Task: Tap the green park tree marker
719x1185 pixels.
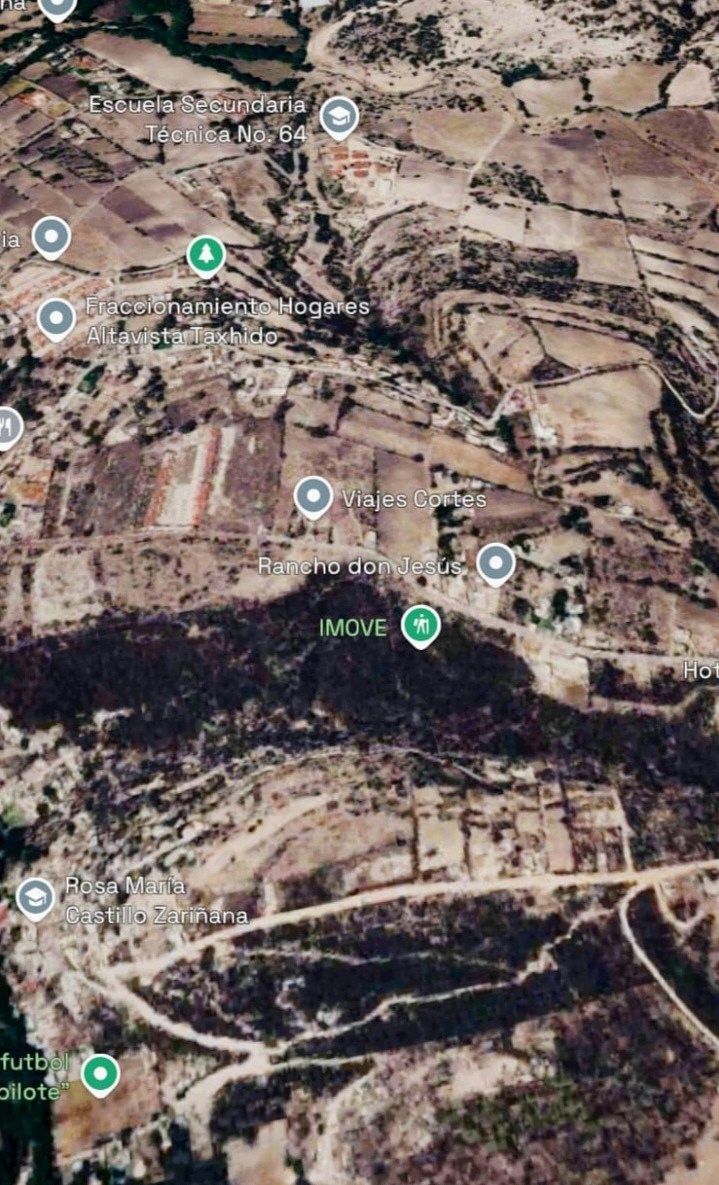Action: 206,255
